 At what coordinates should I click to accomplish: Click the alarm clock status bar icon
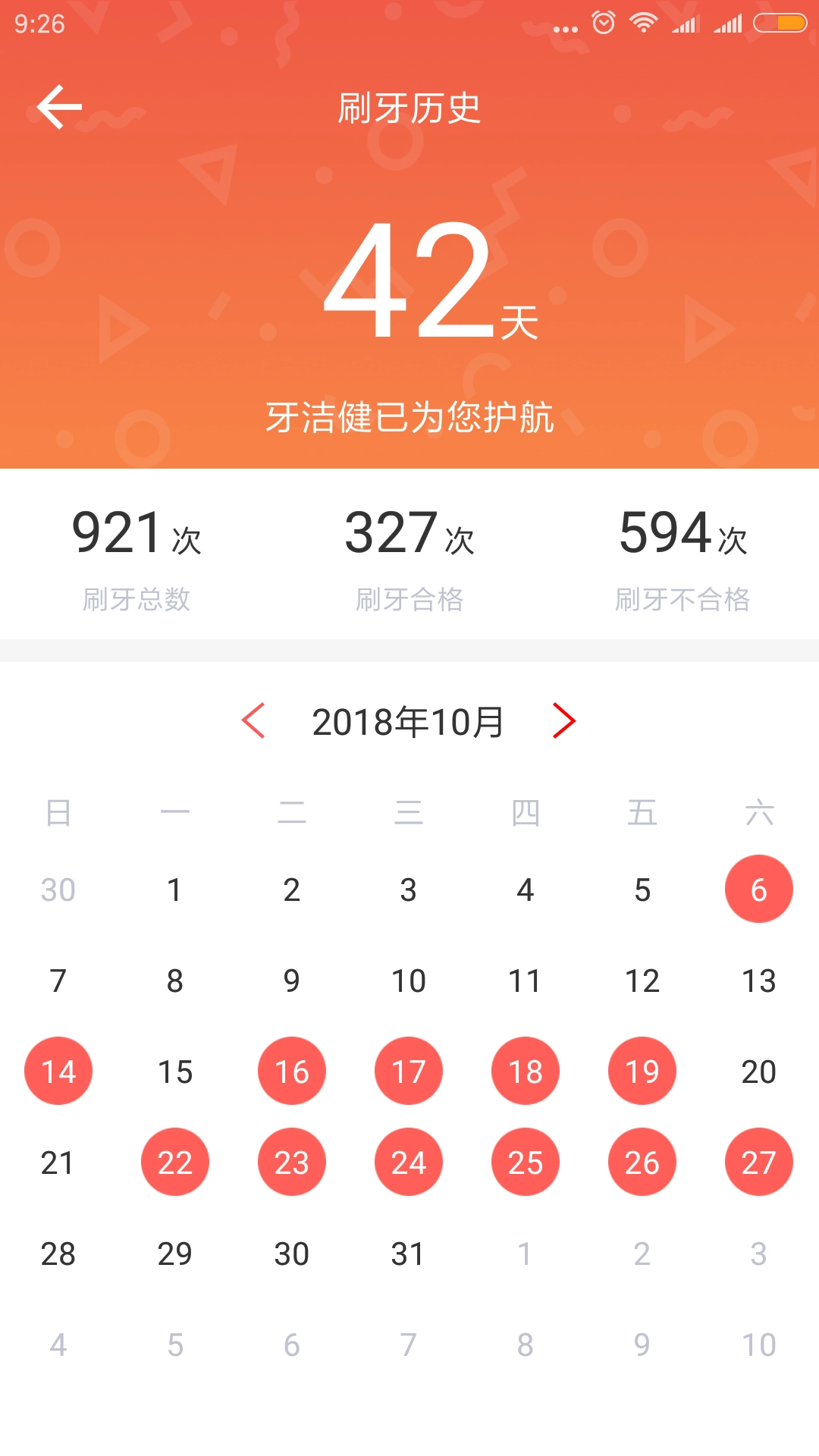(x=601, y=24)
